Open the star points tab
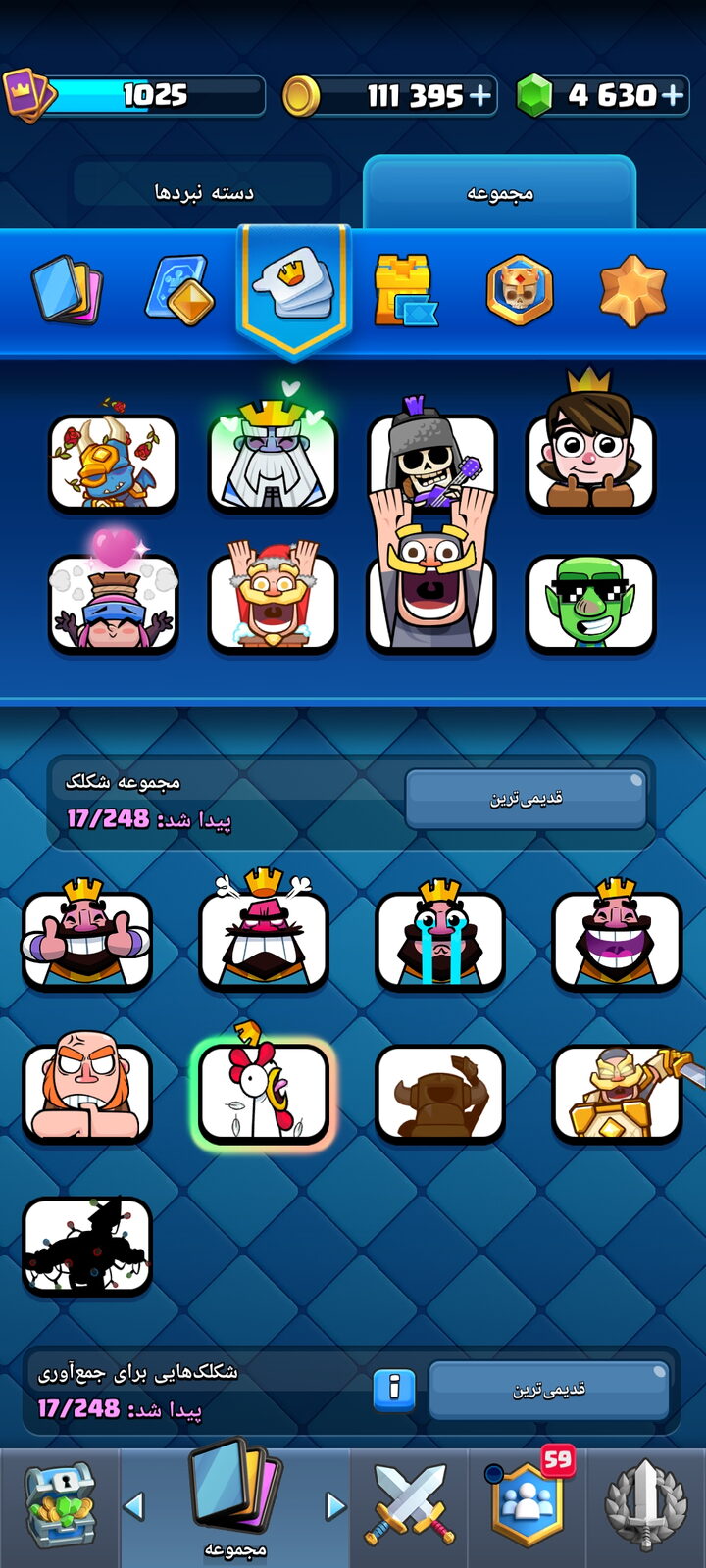The image size is (706, 1568). tap(632, 290)
